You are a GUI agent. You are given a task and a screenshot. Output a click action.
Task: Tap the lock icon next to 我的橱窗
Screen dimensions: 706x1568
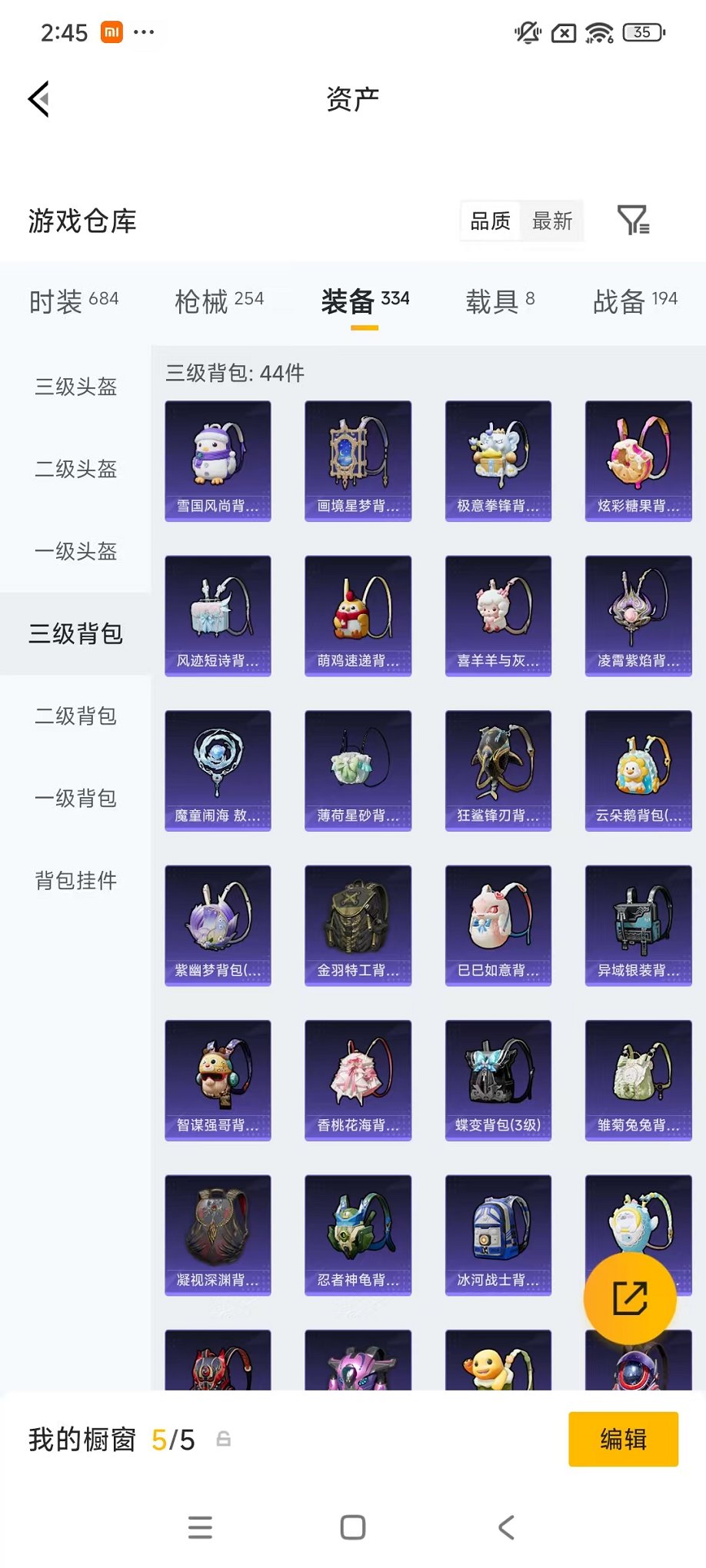pos(223,1439)
